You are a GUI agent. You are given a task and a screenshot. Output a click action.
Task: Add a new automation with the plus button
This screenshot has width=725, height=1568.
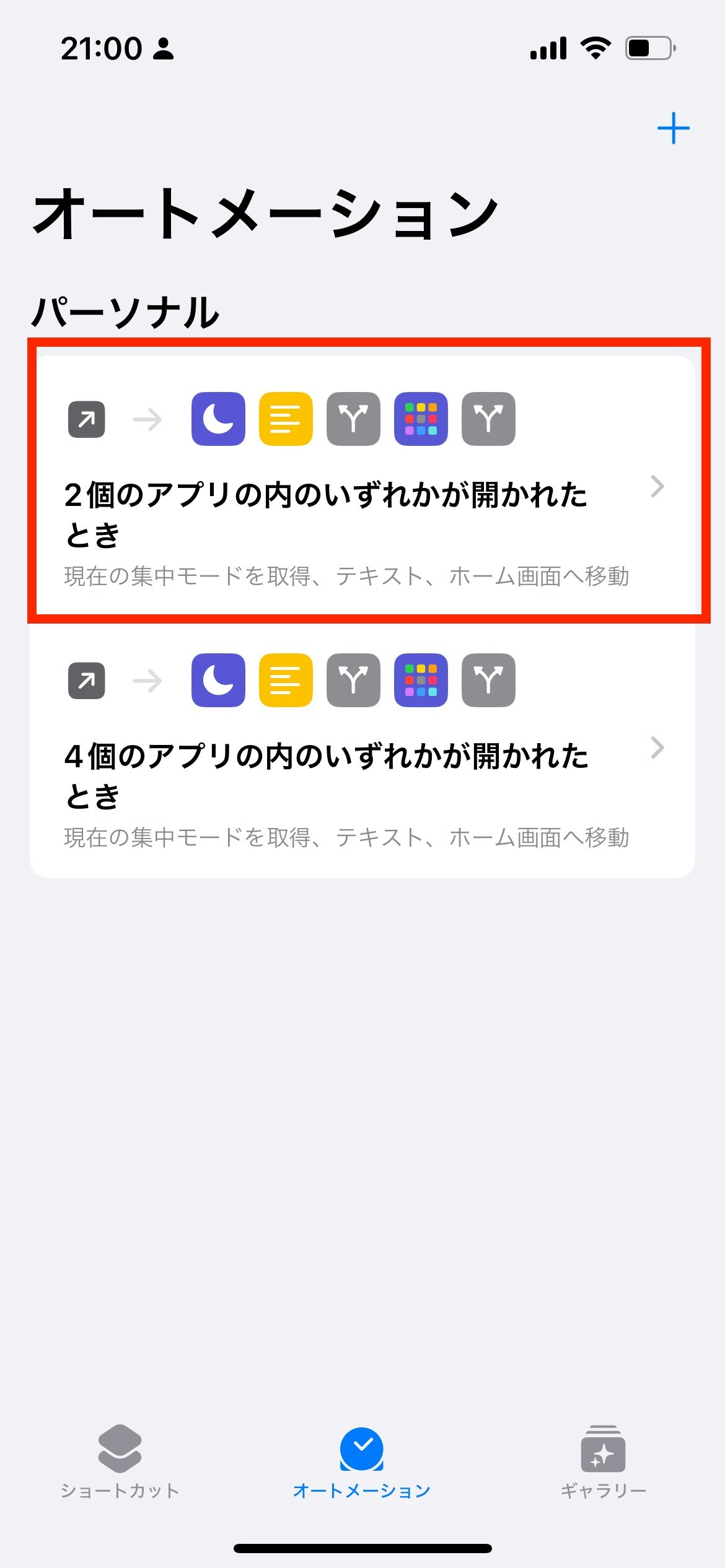coord(673,128)
